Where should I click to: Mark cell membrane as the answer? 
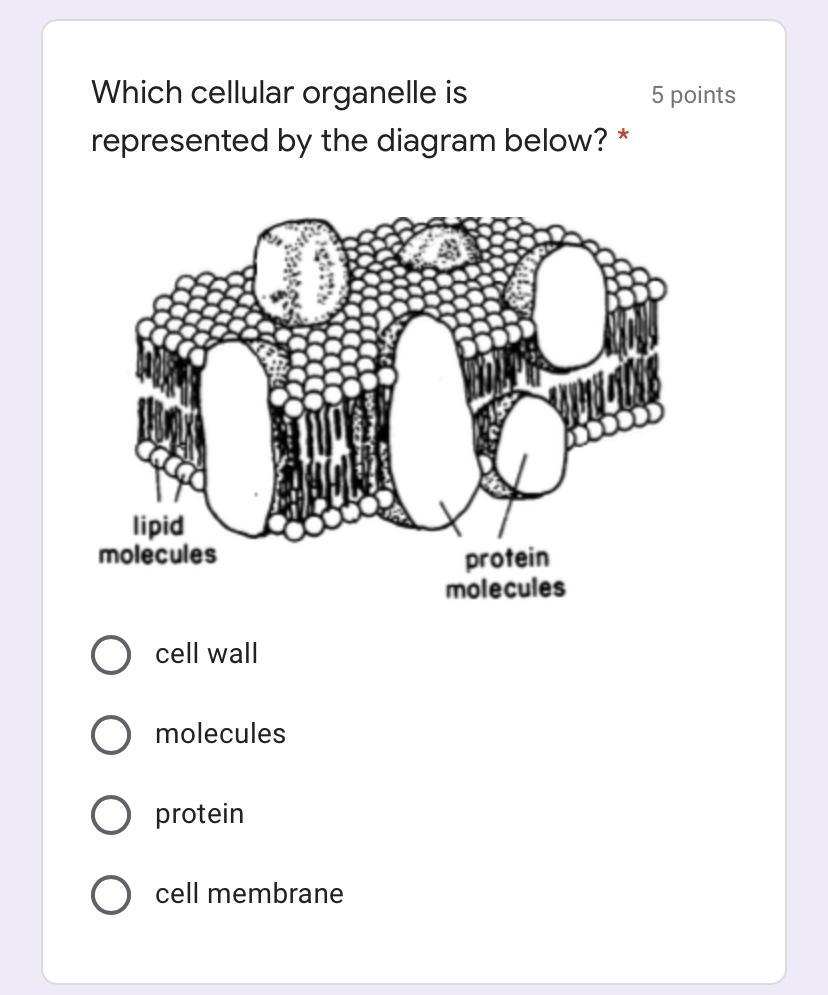click(x=111, y=894)
